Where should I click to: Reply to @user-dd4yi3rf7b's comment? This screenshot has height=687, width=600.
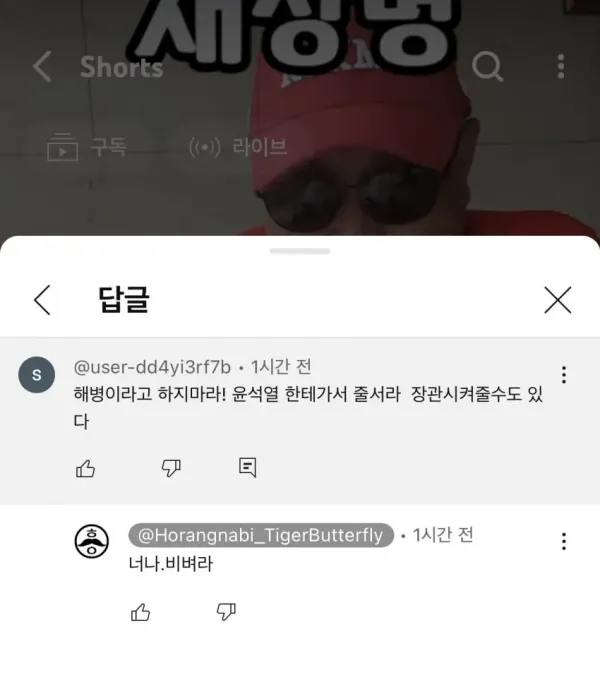tap(248, 467)
